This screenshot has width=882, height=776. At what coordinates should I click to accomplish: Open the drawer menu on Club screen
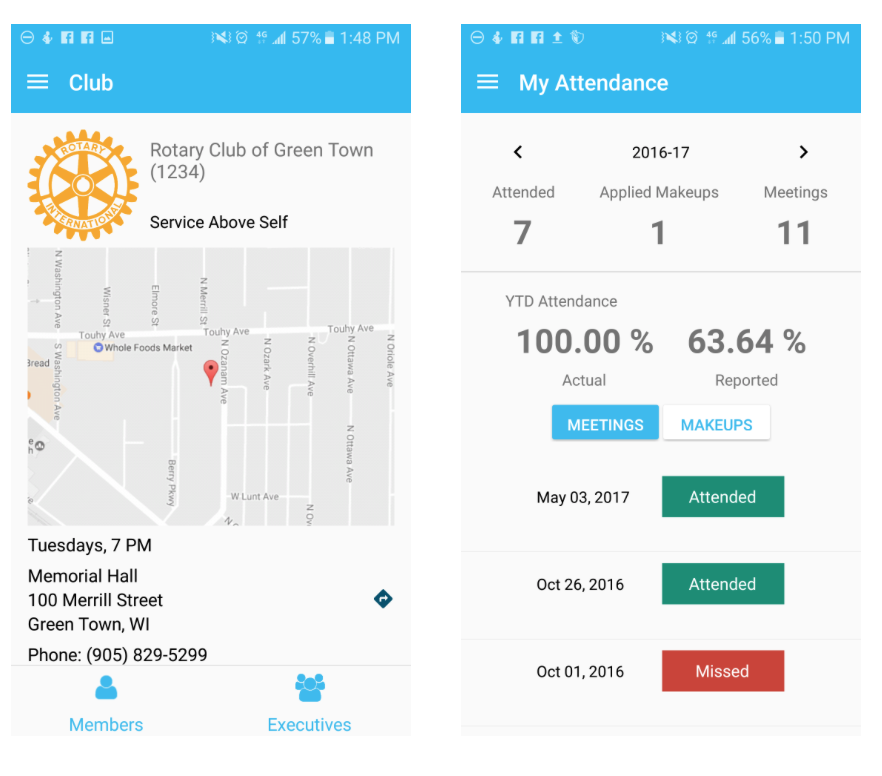click(x=38, y=83)
